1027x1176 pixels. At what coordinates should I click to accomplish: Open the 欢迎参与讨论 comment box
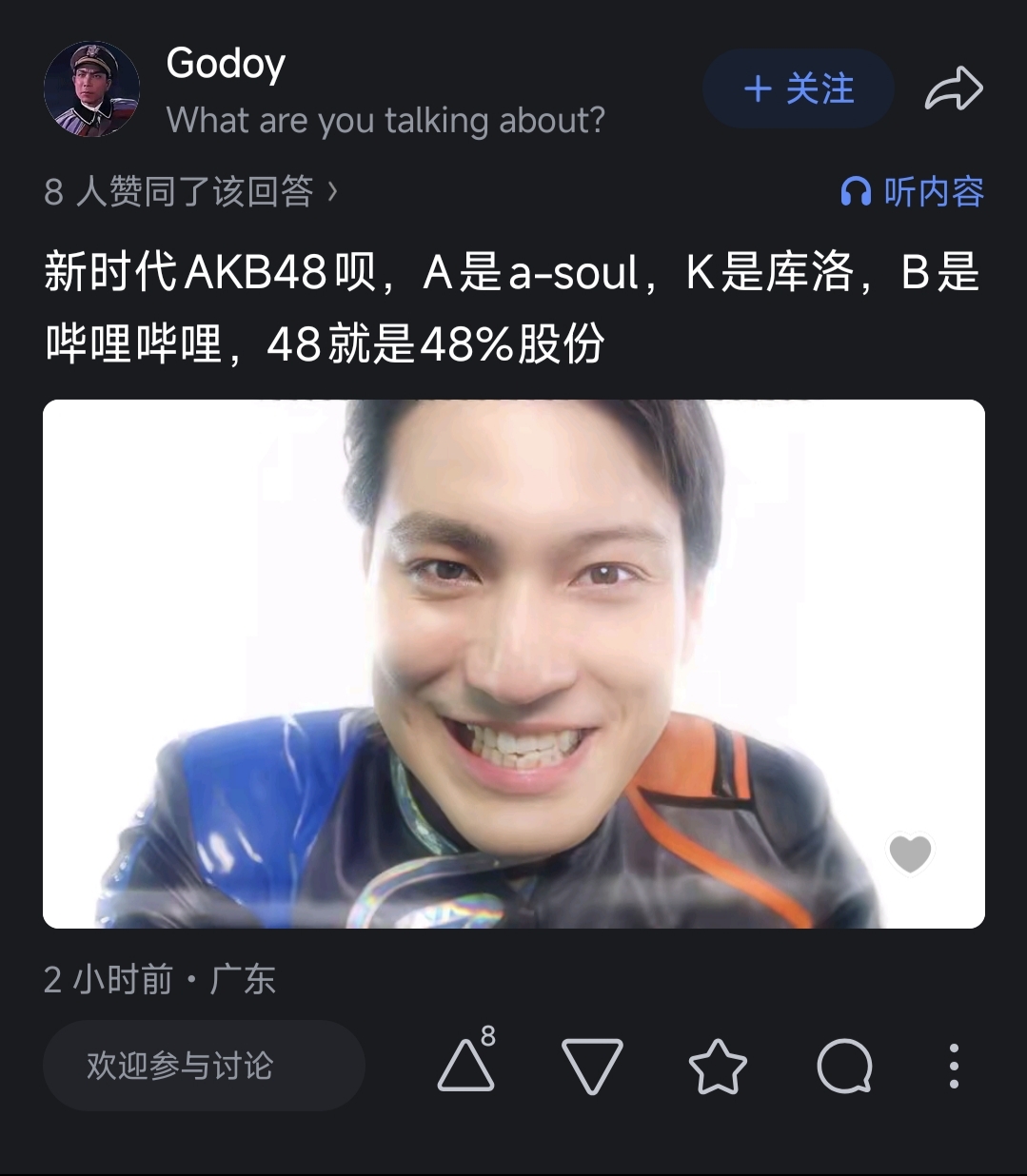(x=204, y=1066)
